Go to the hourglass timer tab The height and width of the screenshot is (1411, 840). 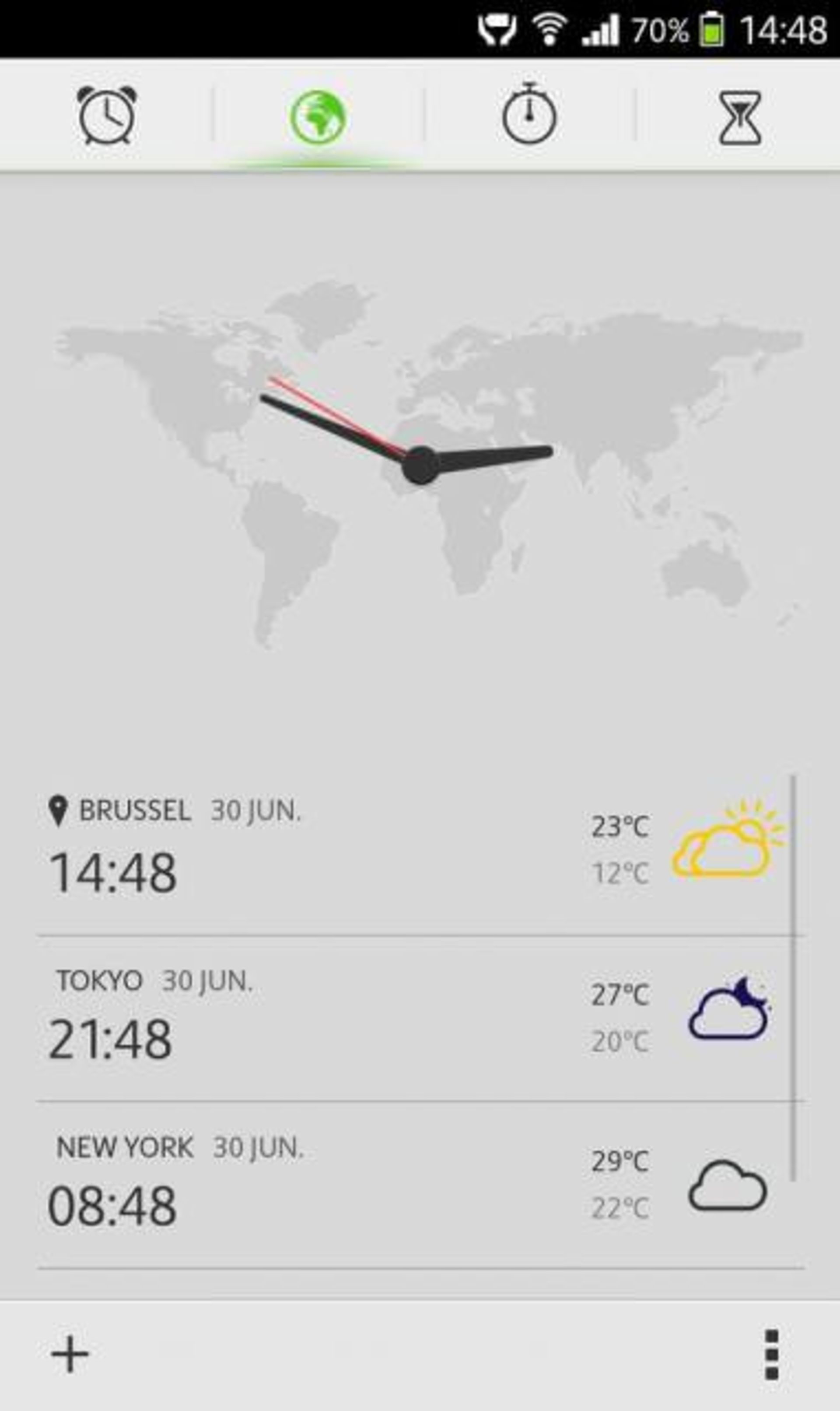(x=739, y=117)
